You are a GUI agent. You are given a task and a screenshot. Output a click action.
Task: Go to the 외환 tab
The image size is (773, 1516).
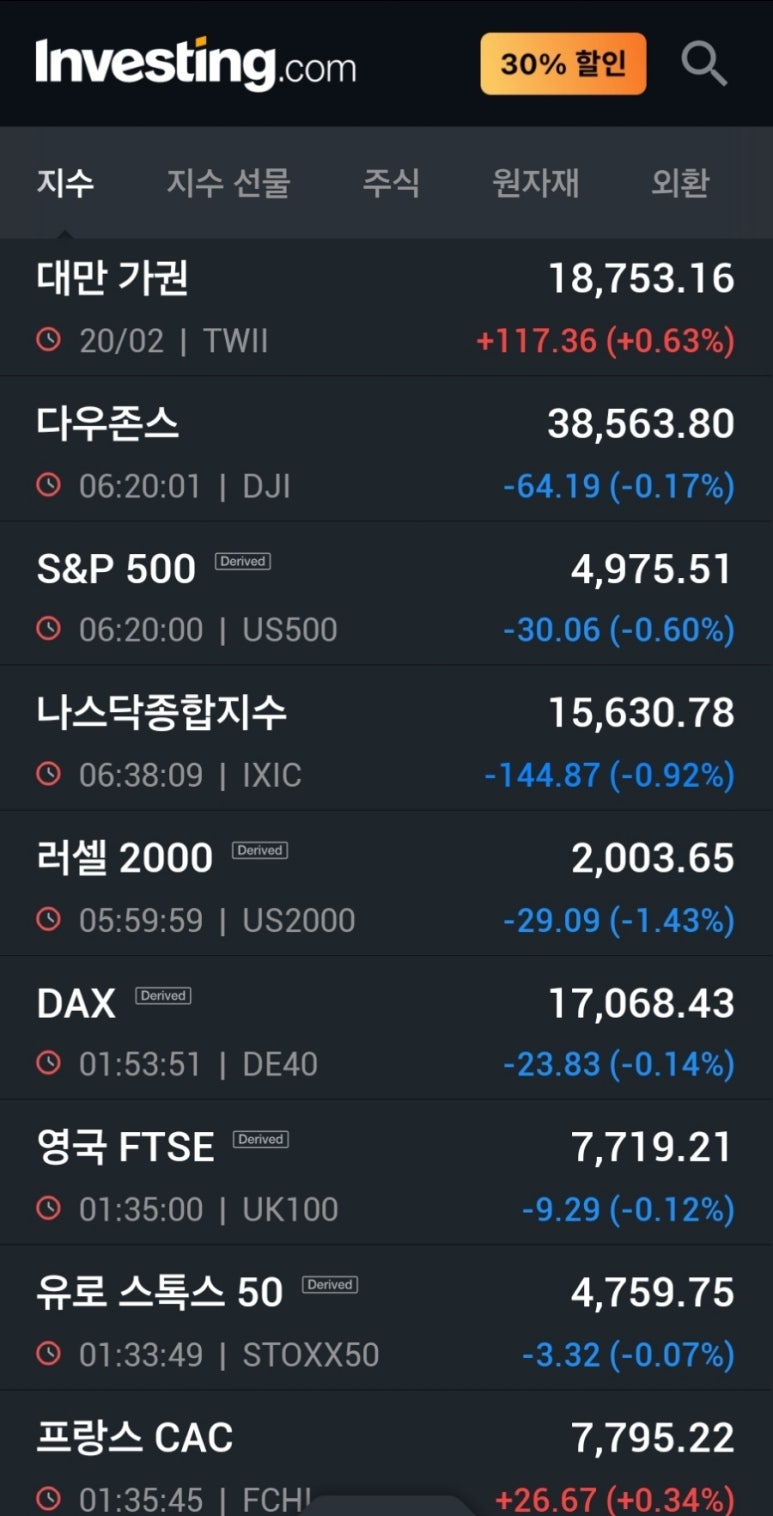click(x=680, y=183)
